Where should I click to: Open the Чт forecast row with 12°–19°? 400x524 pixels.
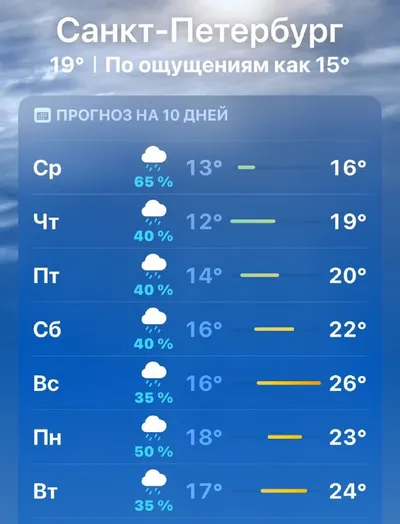(x=200, y=221)
